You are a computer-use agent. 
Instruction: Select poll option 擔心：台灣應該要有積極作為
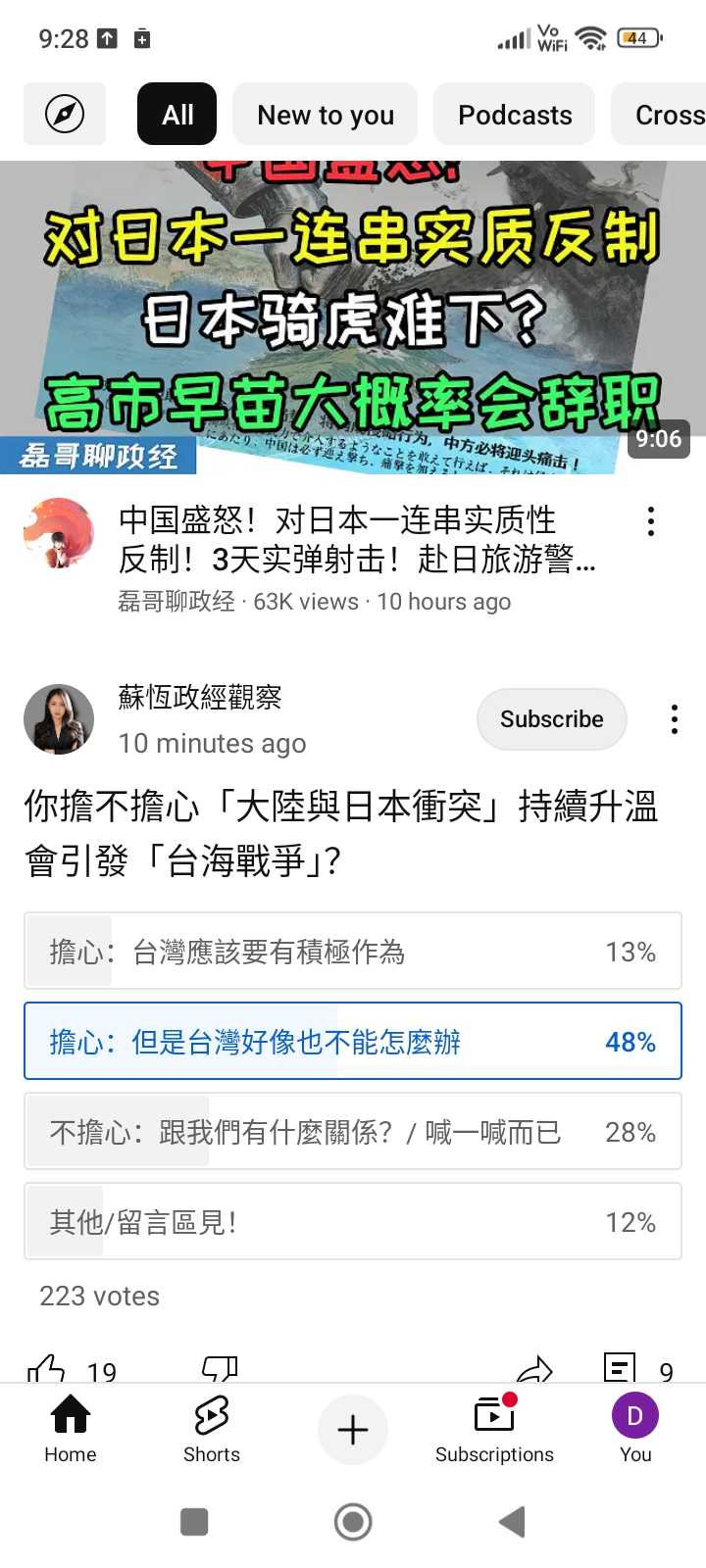click(x=352, y=951)
